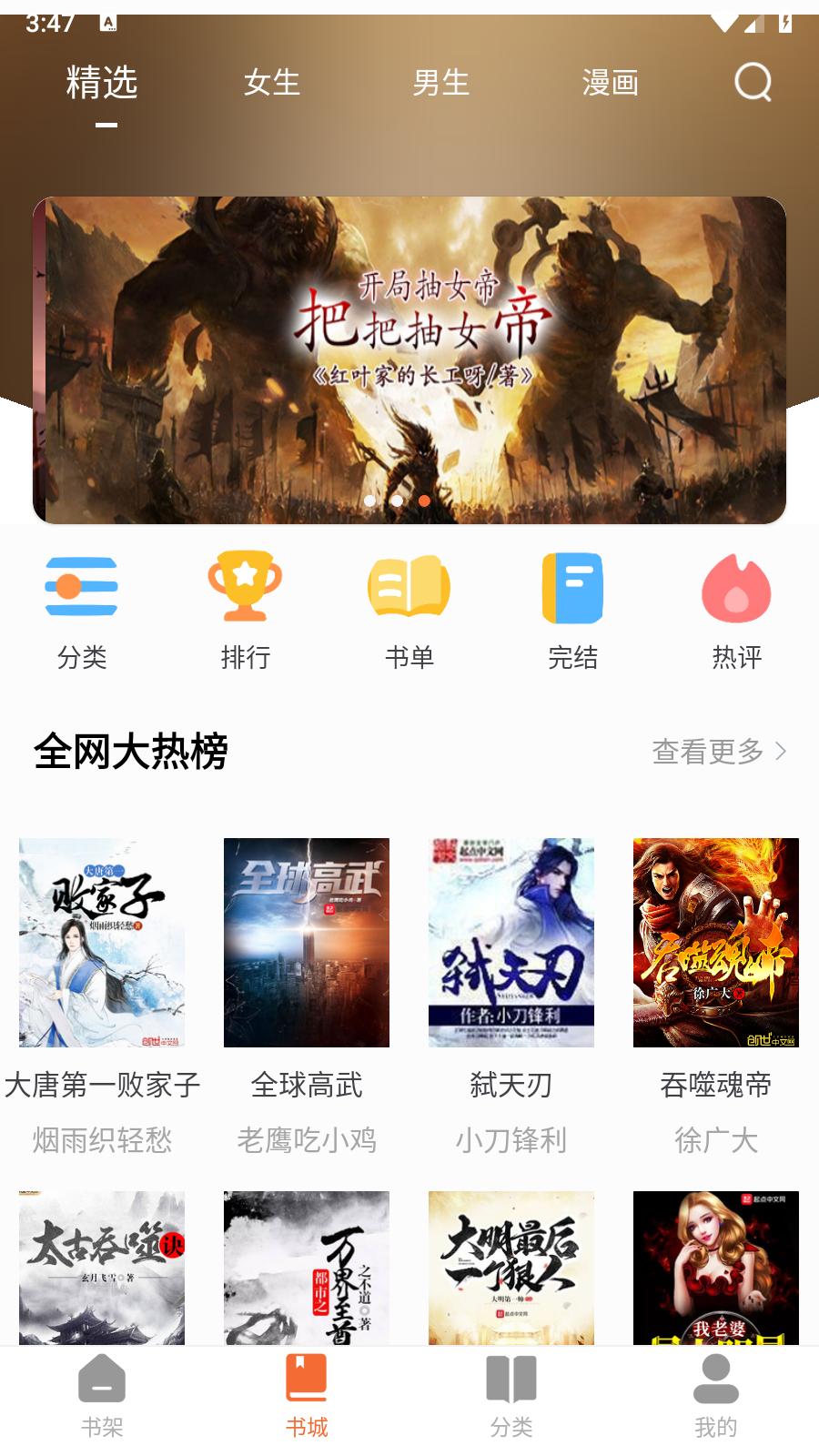Open the 热评 hot reviews flame icon

(736, 588)
